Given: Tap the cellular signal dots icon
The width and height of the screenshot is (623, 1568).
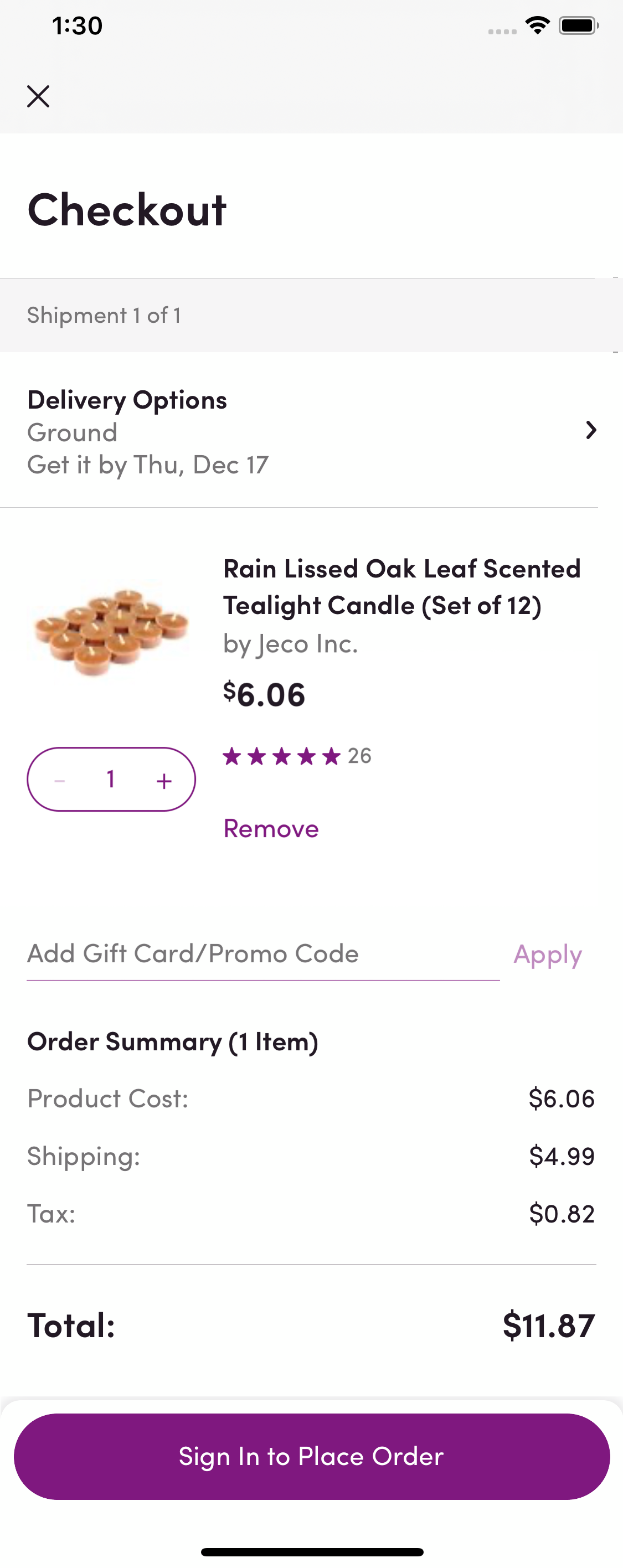Looking at the screenshot, I should (501, 29).
